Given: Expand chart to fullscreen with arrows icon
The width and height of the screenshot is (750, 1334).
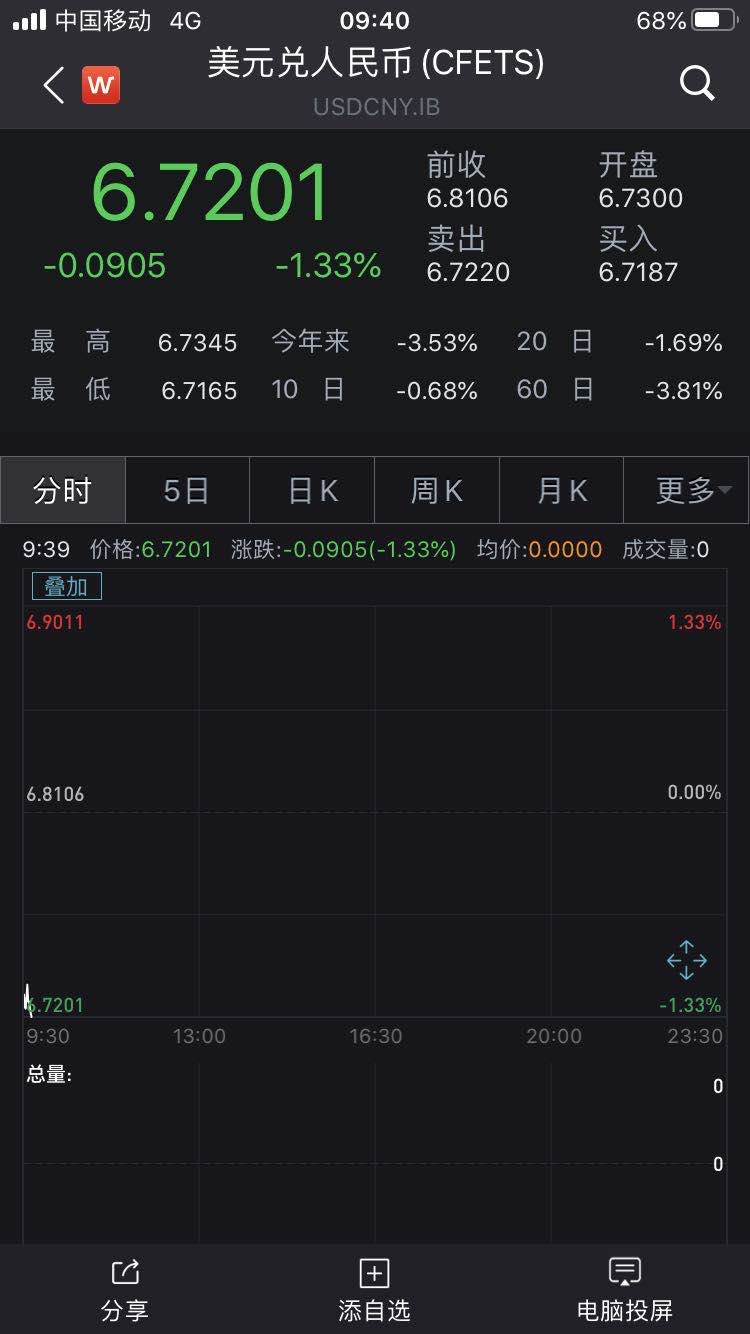Looking at the screenshot, I should point(687,960).
